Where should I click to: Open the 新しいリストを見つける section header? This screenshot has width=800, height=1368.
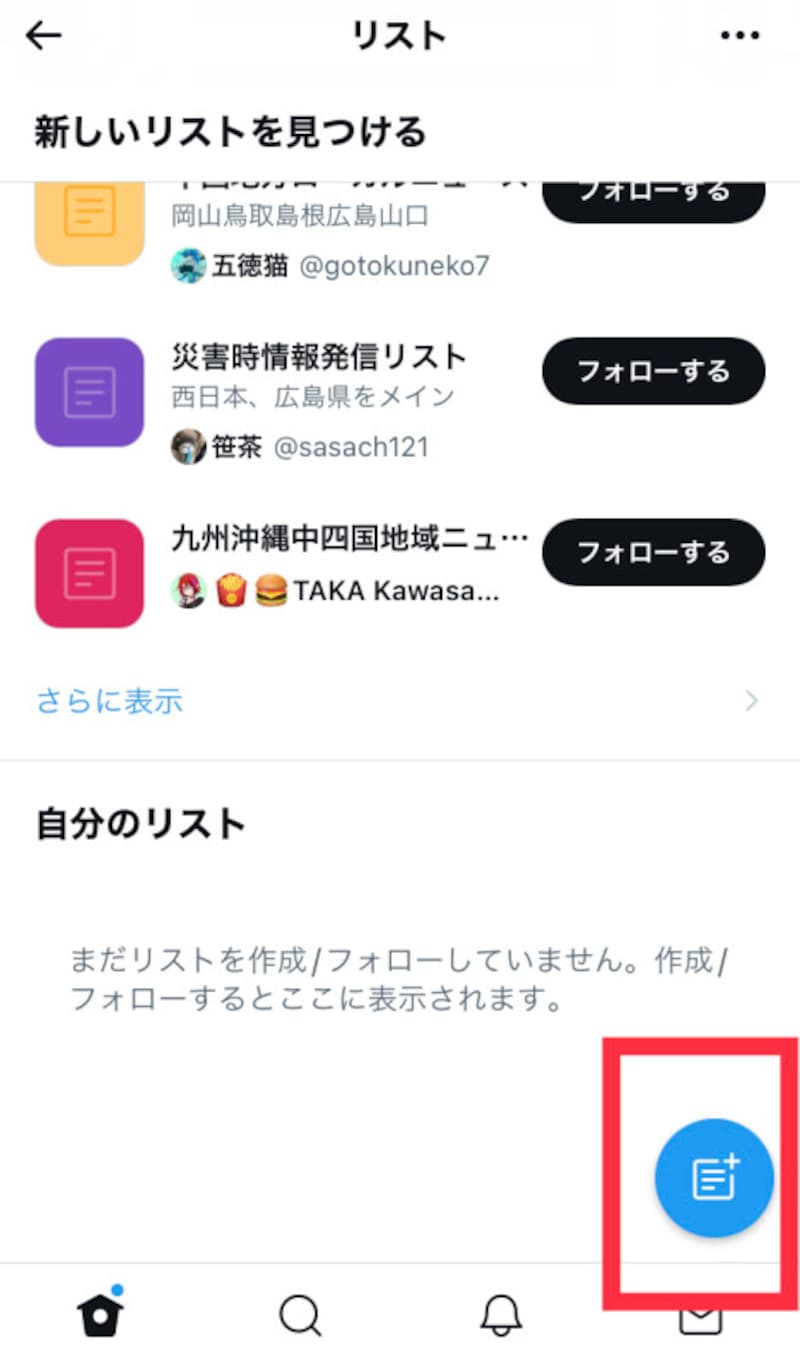228,131
